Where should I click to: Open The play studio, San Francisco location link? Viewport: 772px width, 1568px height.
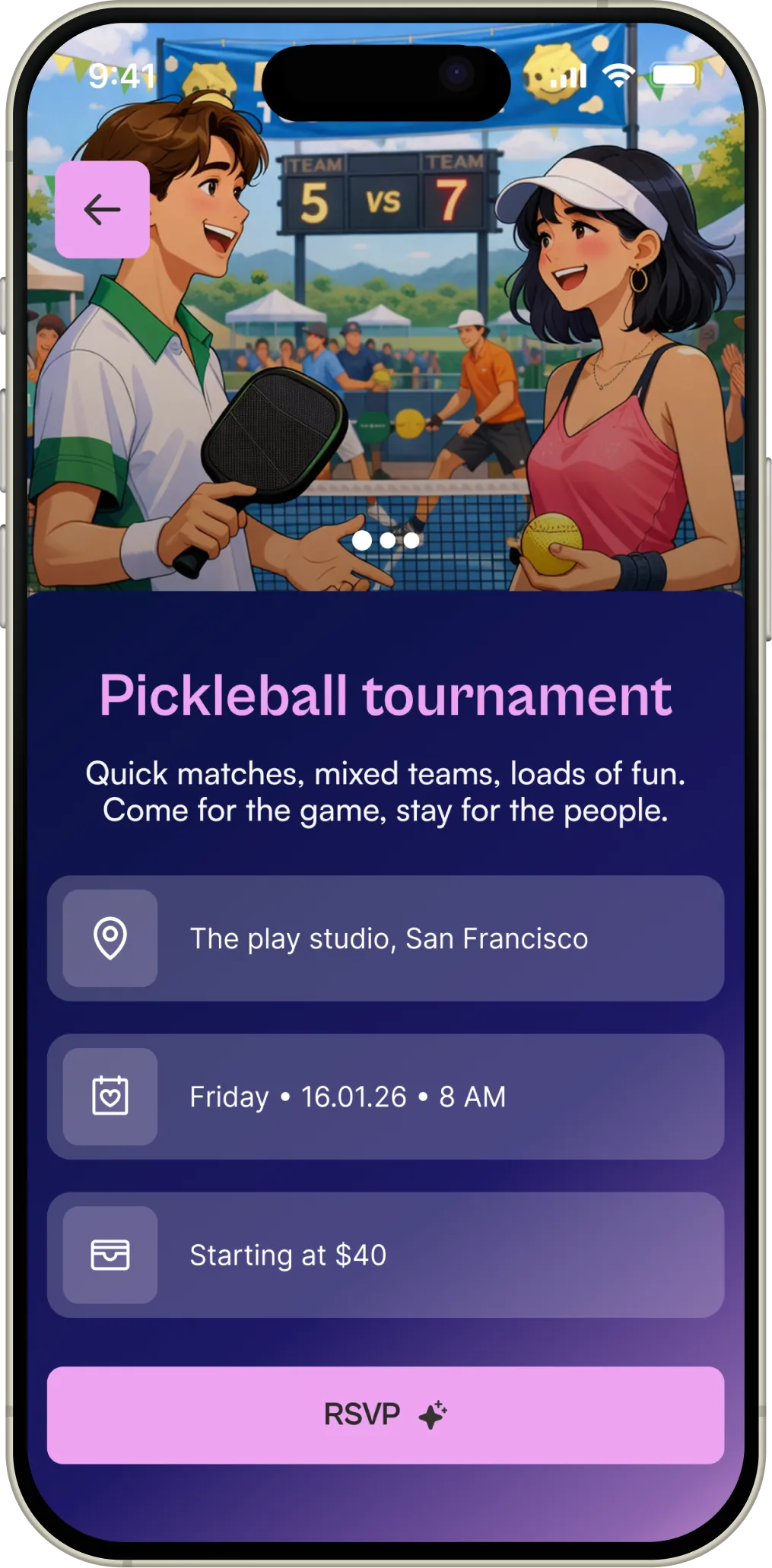[389, 940]
